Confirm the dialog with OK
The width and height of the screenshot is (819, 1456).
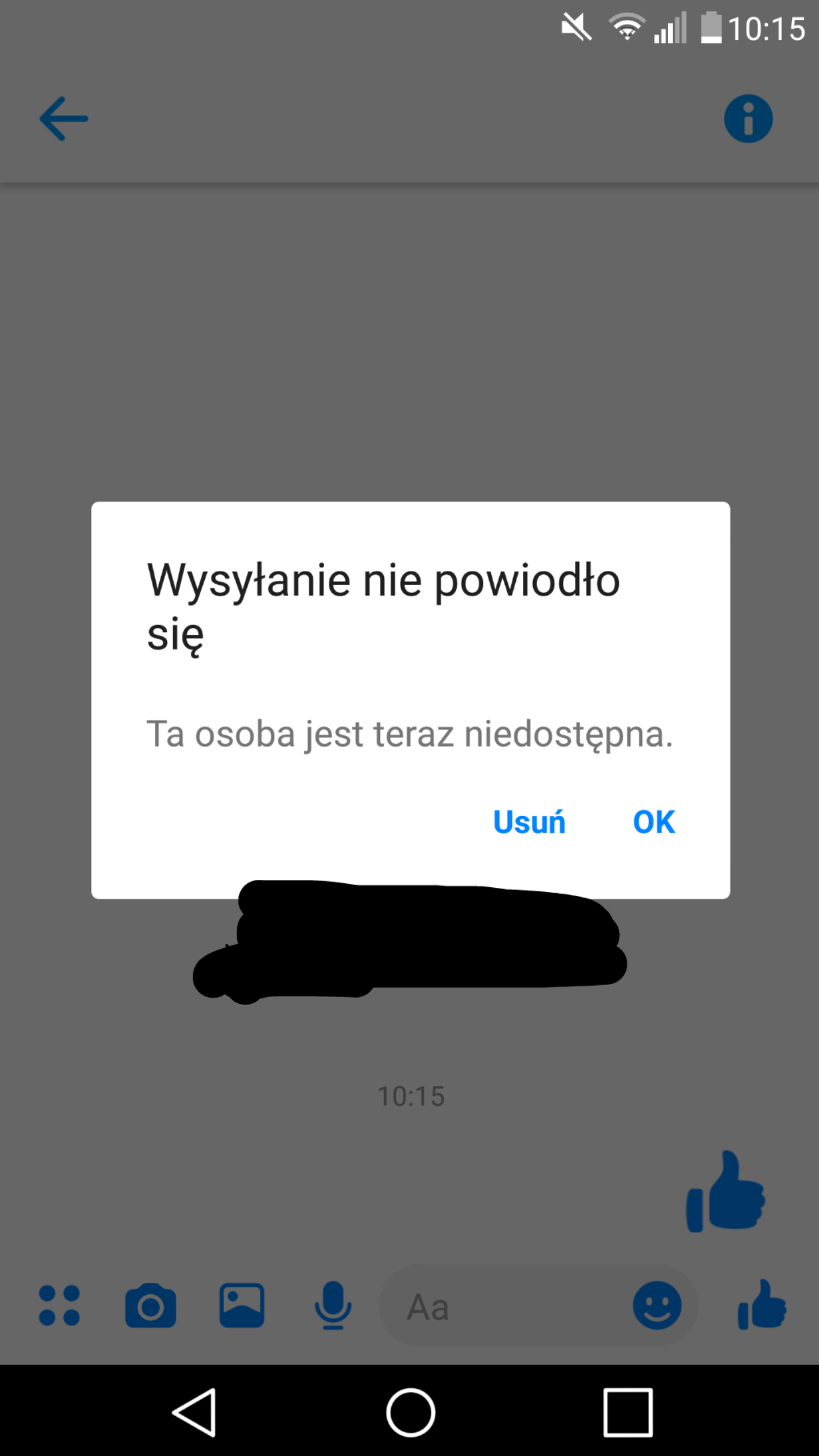coord(654,822)
